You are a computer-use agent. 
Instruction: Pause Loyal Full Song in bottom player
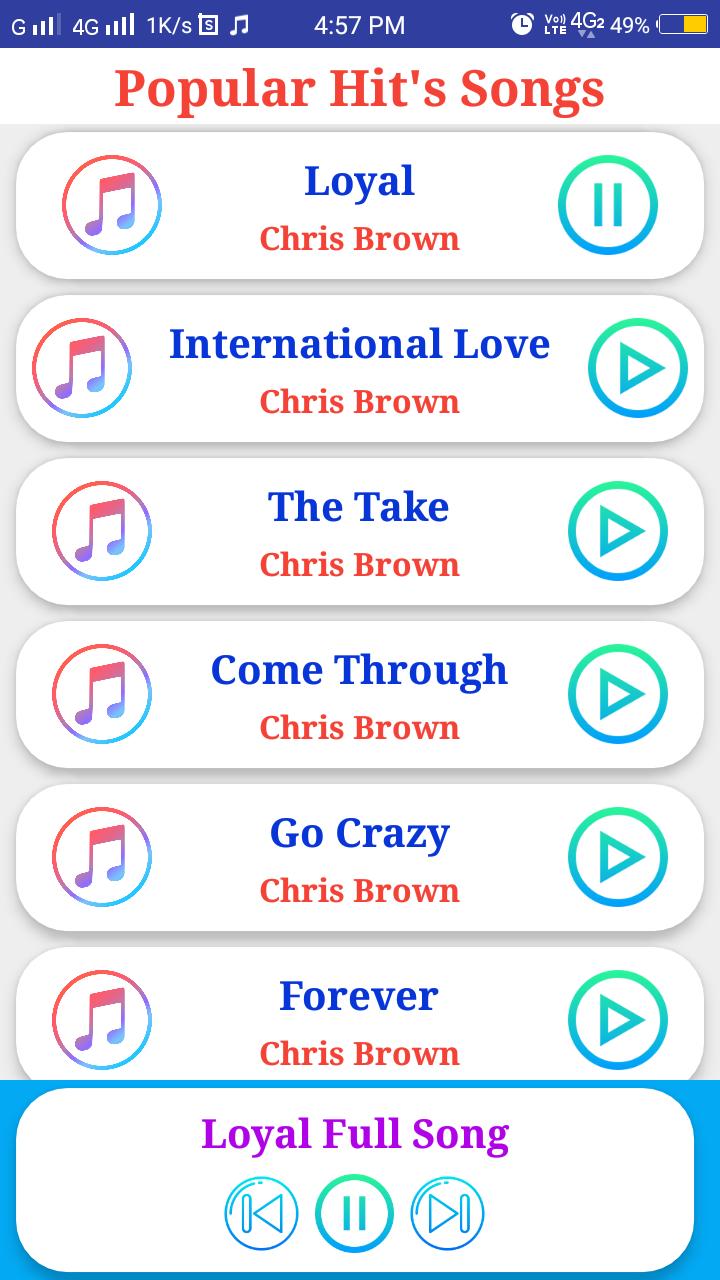click(354, 1213)
